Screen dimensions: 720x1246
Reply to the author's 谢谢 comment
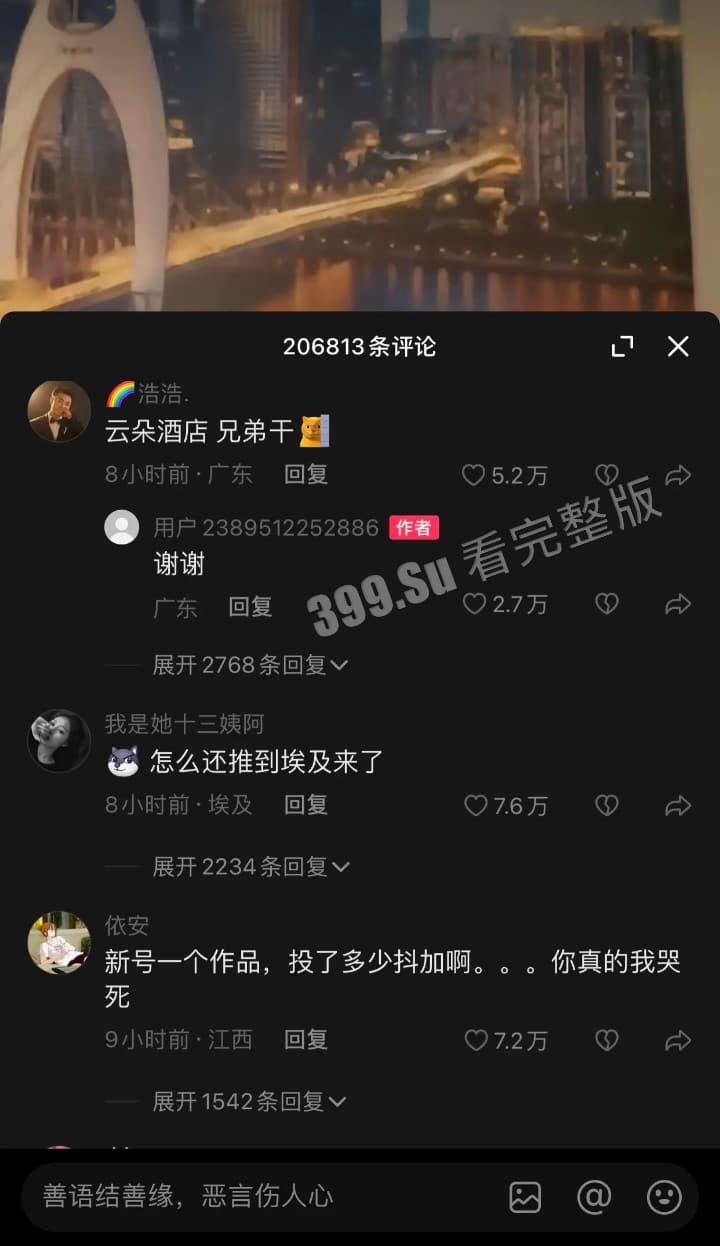(250, 607)
